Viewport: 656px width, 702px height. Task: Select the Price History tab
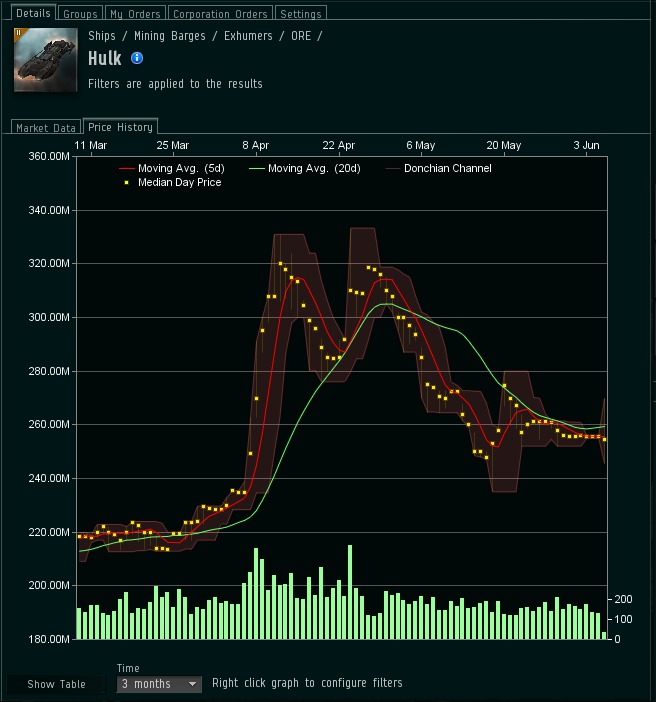click(x=120, y=127)
